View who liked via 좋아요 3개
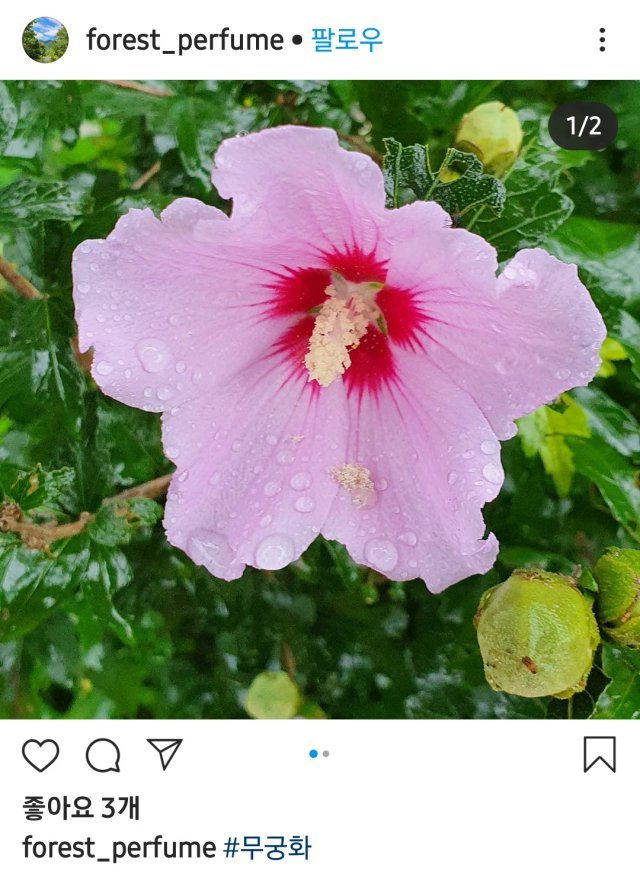The height and width of the screenshot is (874, 640). click(x=81, y=808)
